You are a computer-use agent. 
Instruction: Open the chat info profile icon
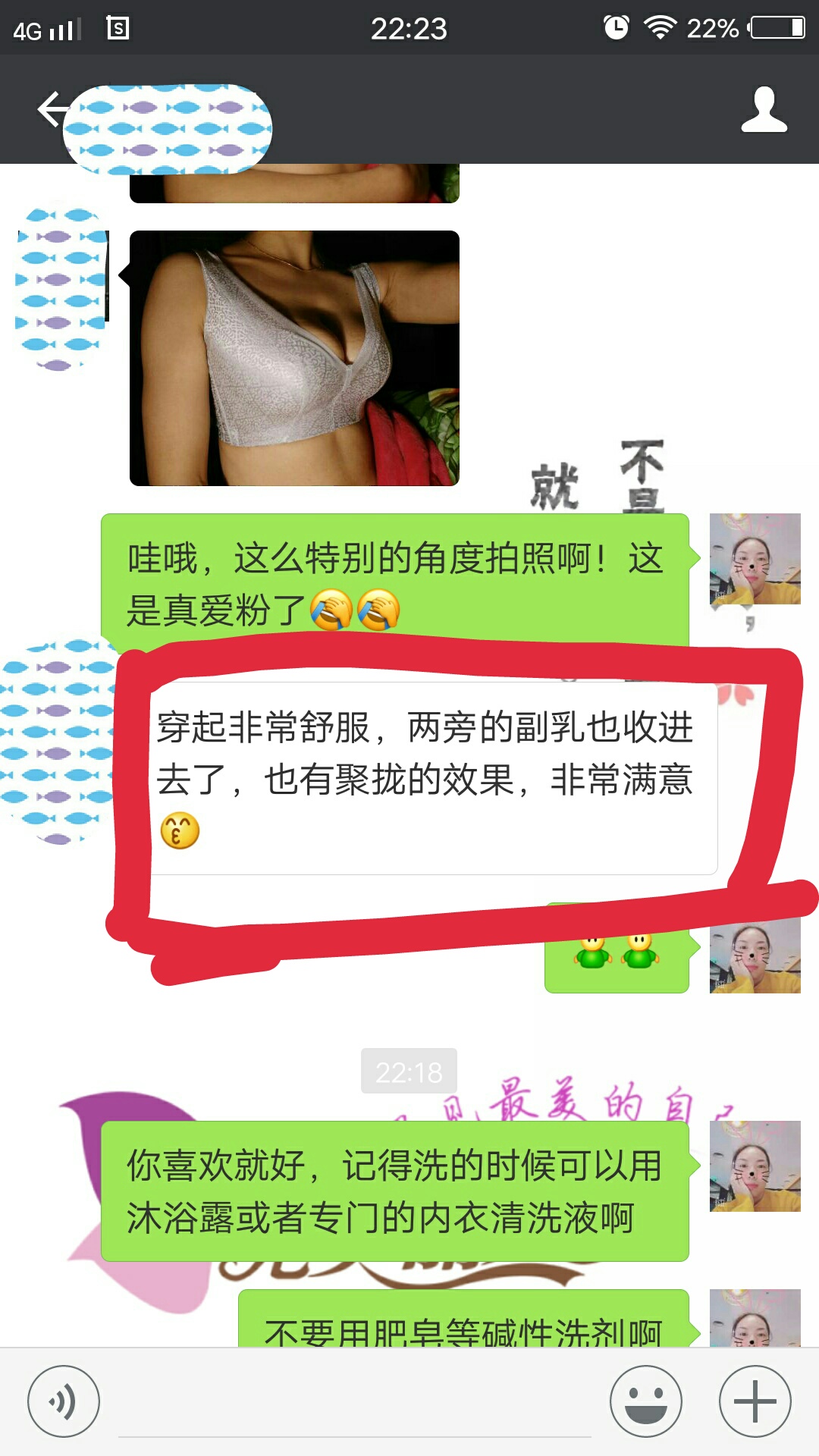coord(764,110)
